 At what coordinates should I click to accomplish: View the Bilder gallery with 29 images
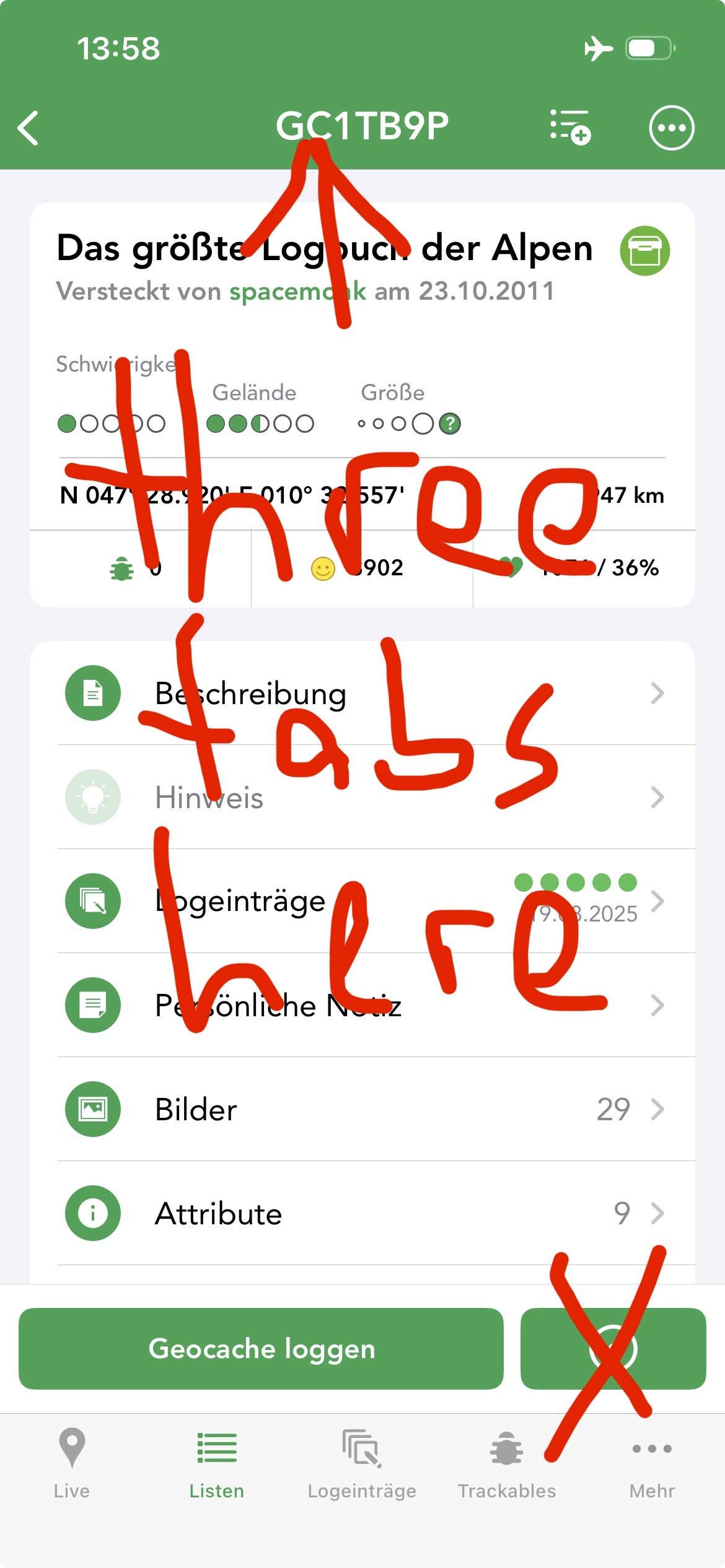click(362, 1109)
